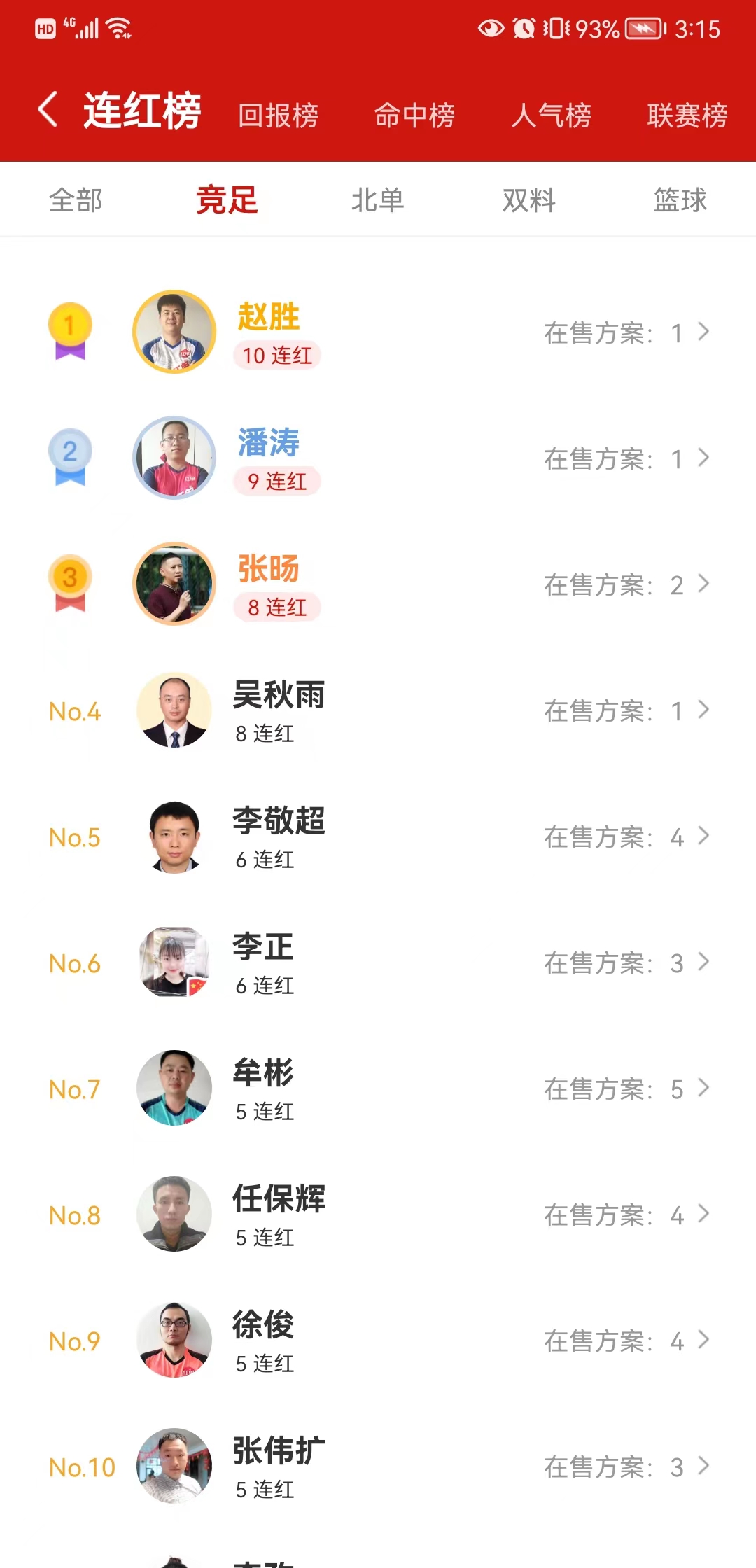Open the 人气榜 ranking tab
The height and width of the screenshot is (1568, 756).
(551, 115)
